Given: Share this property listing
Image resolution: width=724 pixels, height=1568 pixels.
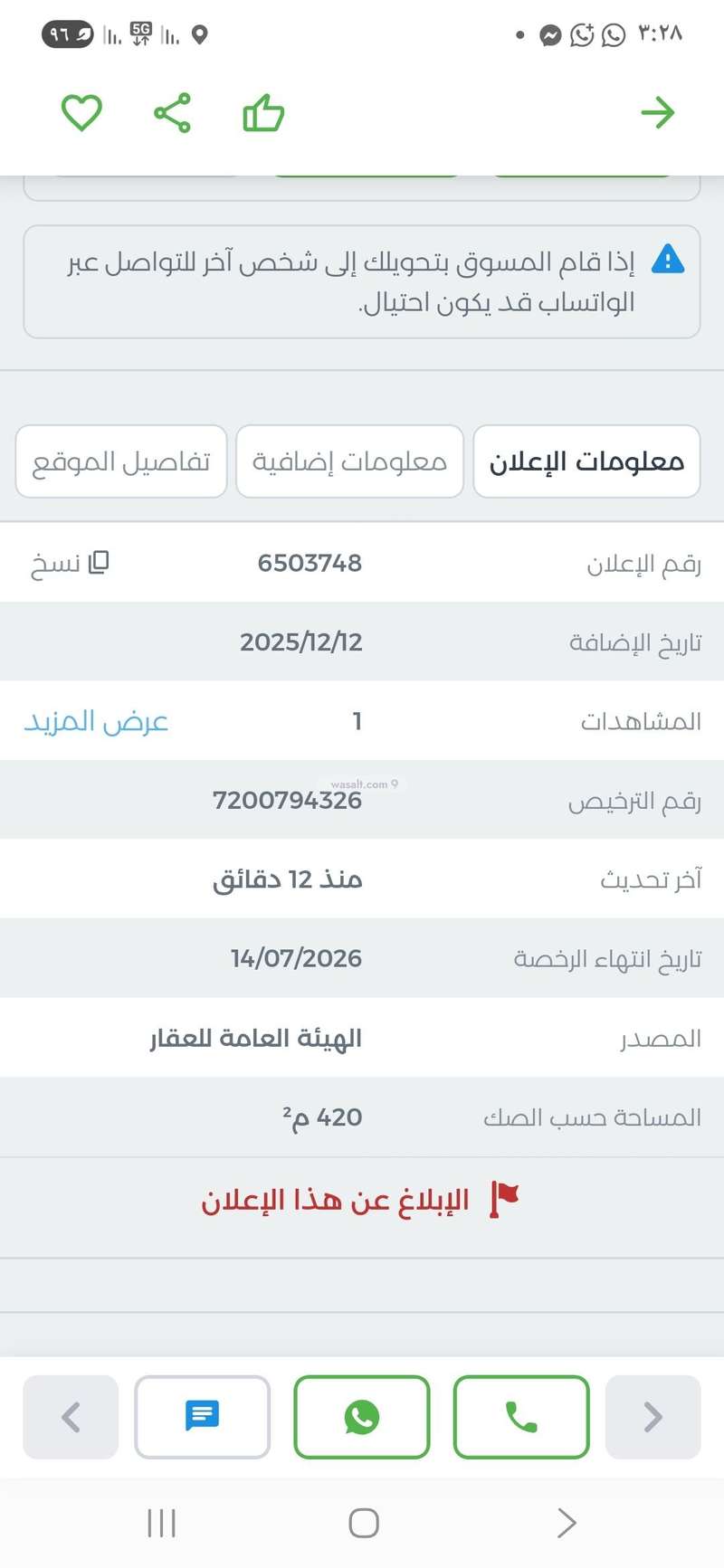Looking at the screenshot, I should tap(172, 113).
